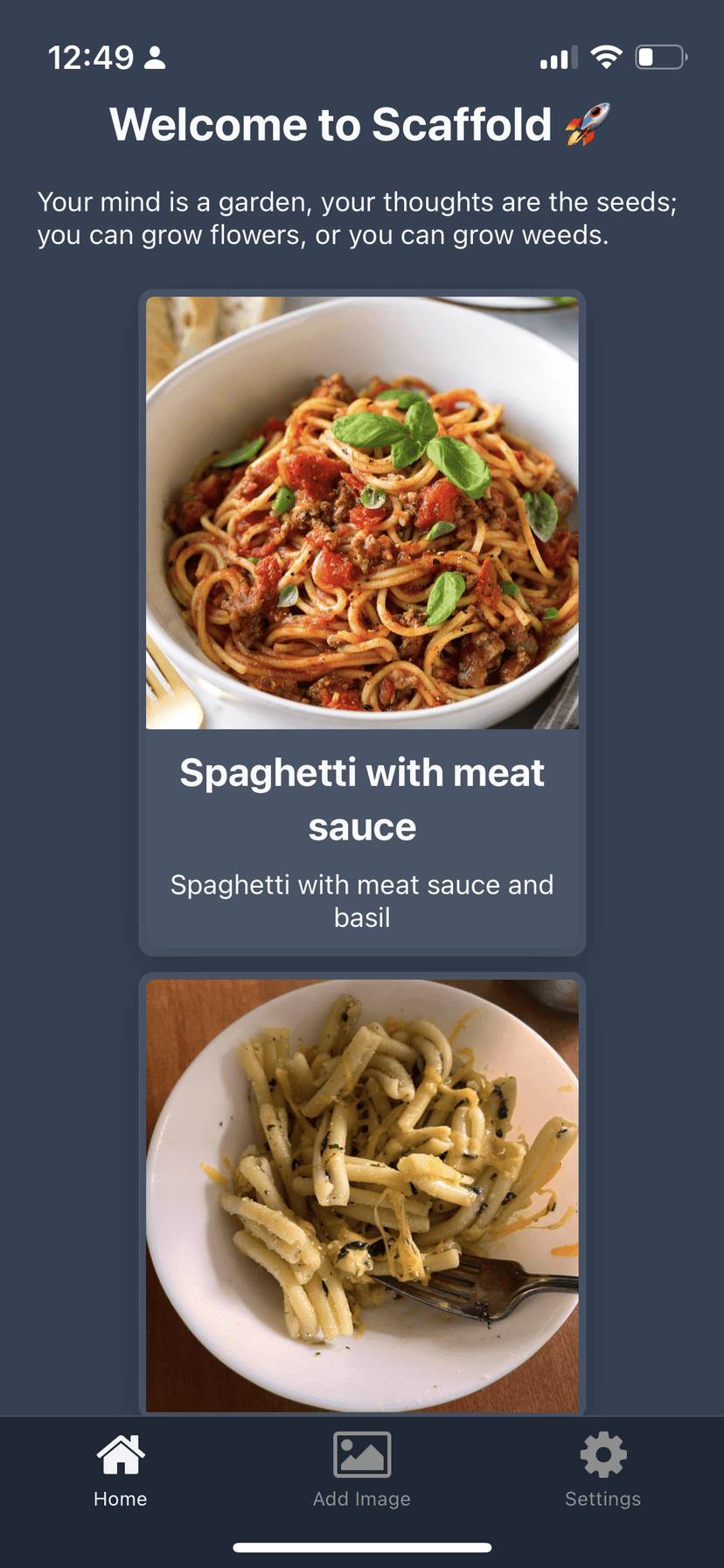Open the Spaghetti with meat sauce card
Viewport: 724px width, 1568px height.
coord(362,623)
